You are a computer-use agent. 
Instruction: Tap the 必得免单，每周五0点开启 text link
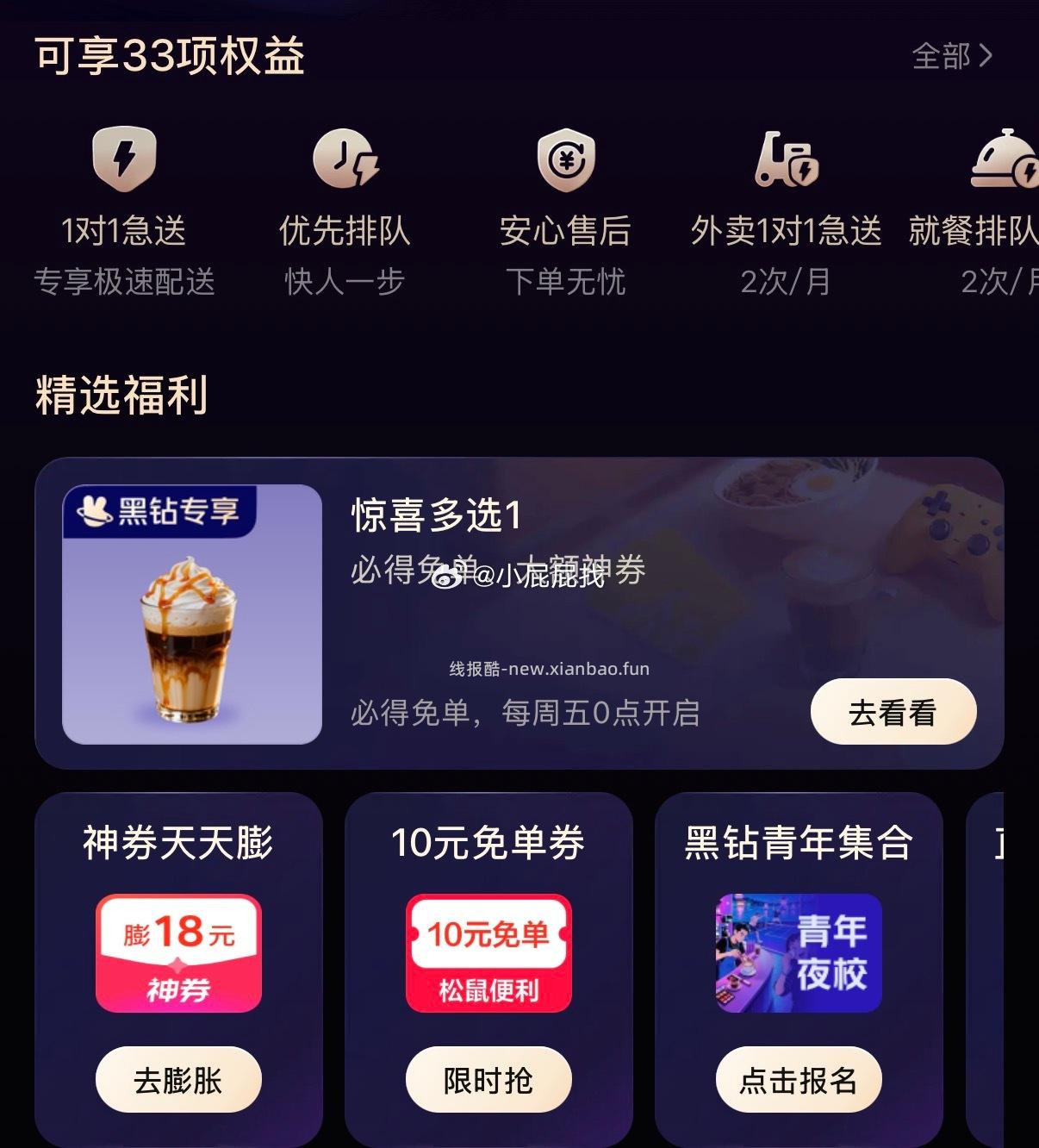pos(526,712)
